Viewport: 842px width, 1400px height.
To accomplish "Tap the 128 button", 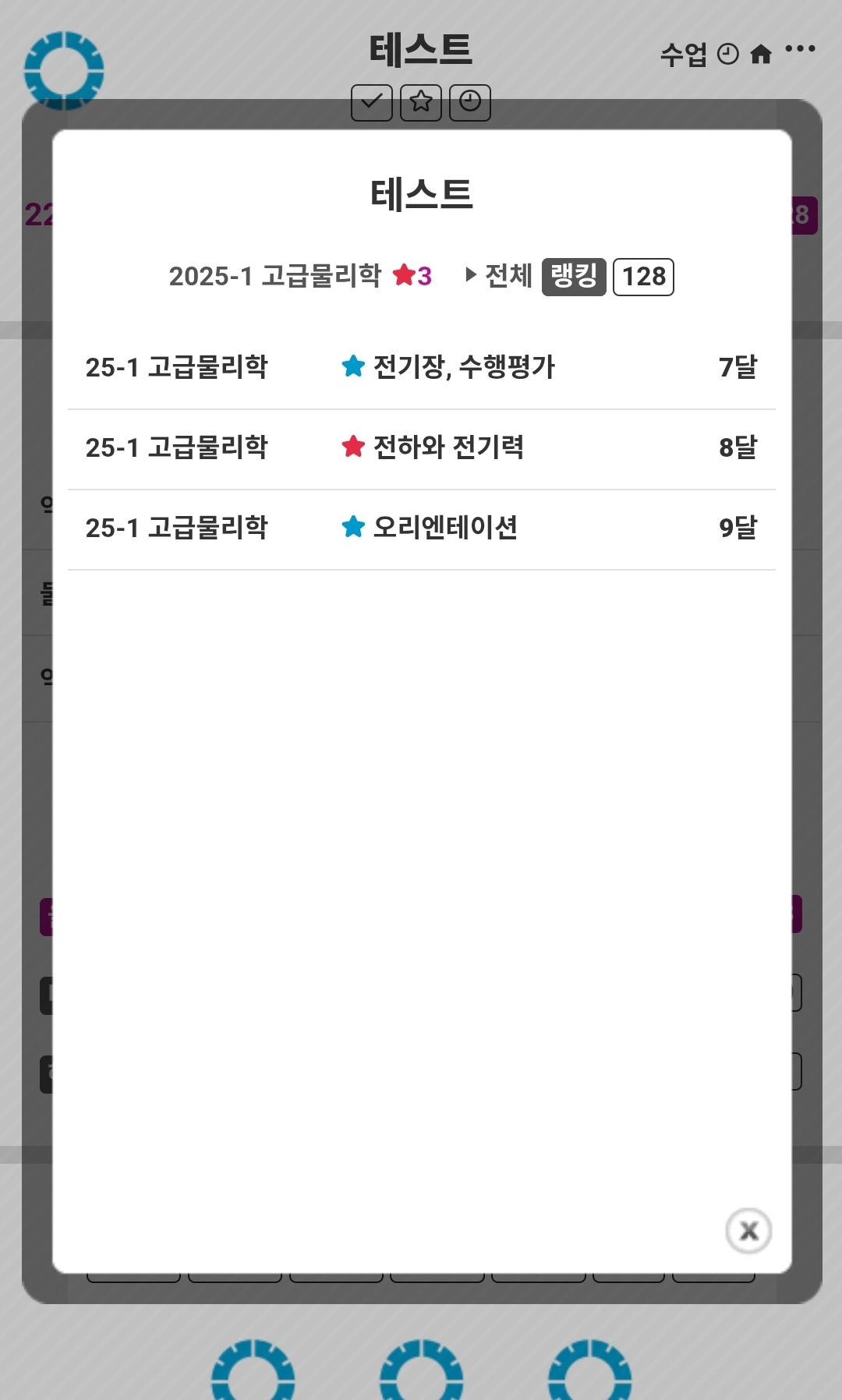I will click(x=643, y=277).
